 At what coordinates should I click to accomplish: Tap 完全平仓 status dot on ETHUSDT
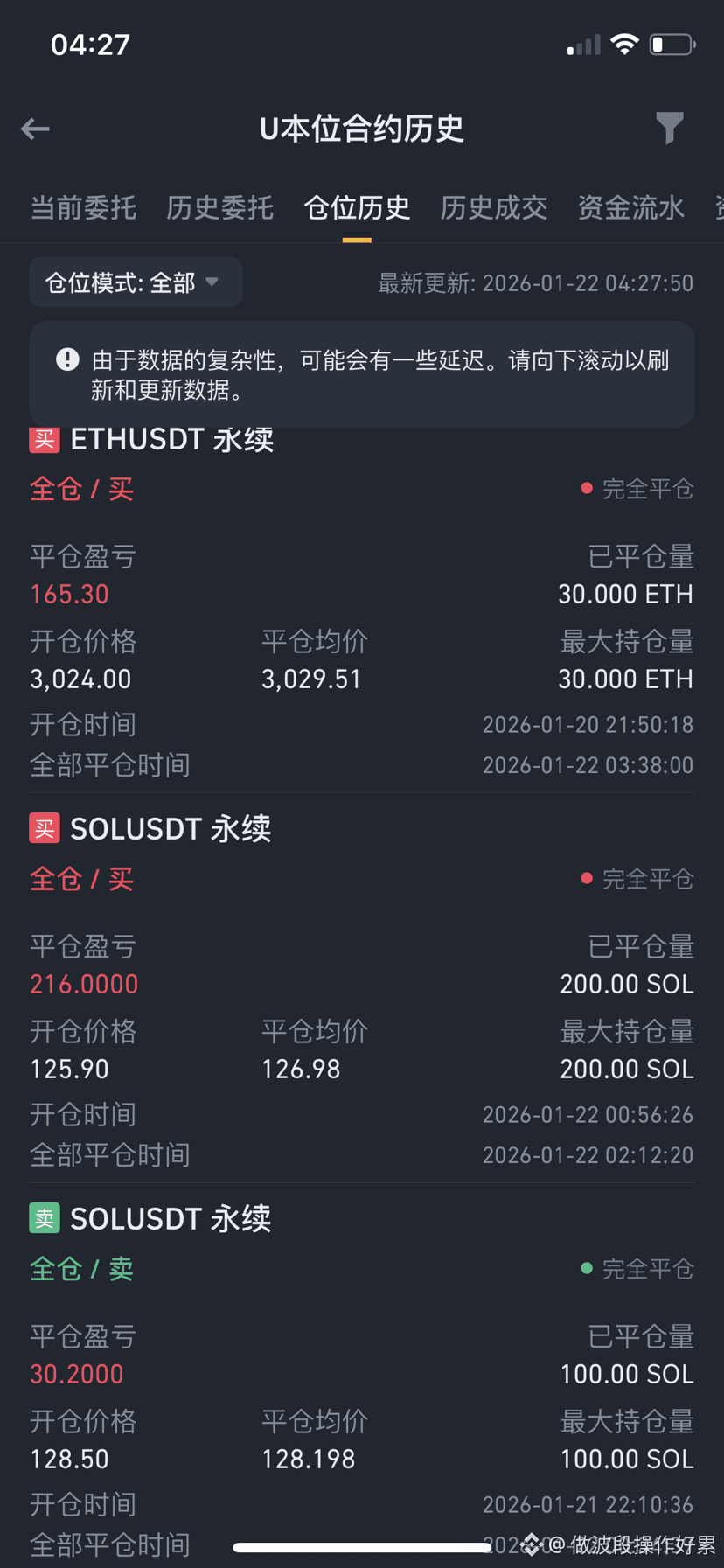586,488
